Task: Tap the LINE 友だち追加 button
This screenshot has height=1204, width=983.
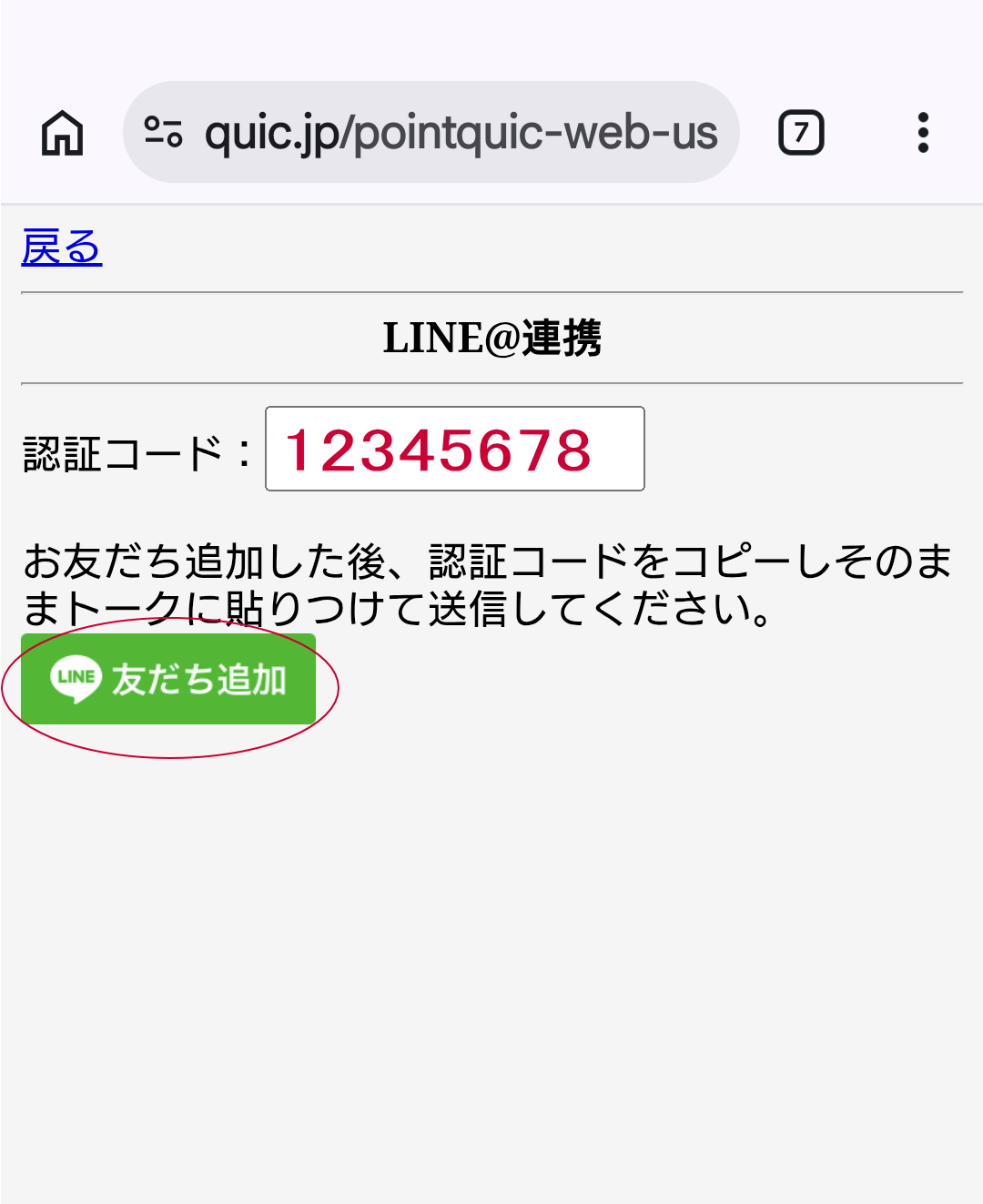Action: tap(168, 679)
